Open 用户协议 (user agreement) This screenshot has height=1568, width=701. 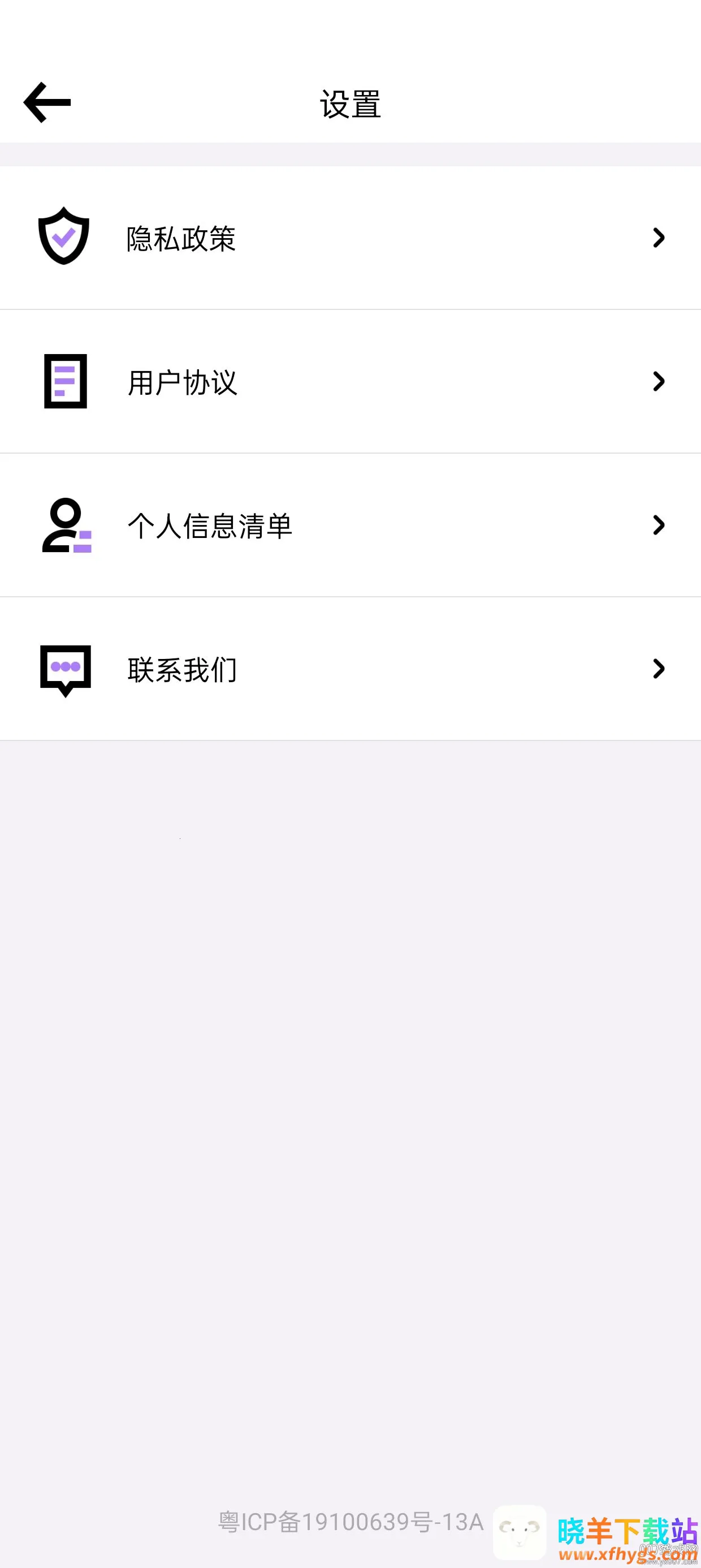(350, 382)
